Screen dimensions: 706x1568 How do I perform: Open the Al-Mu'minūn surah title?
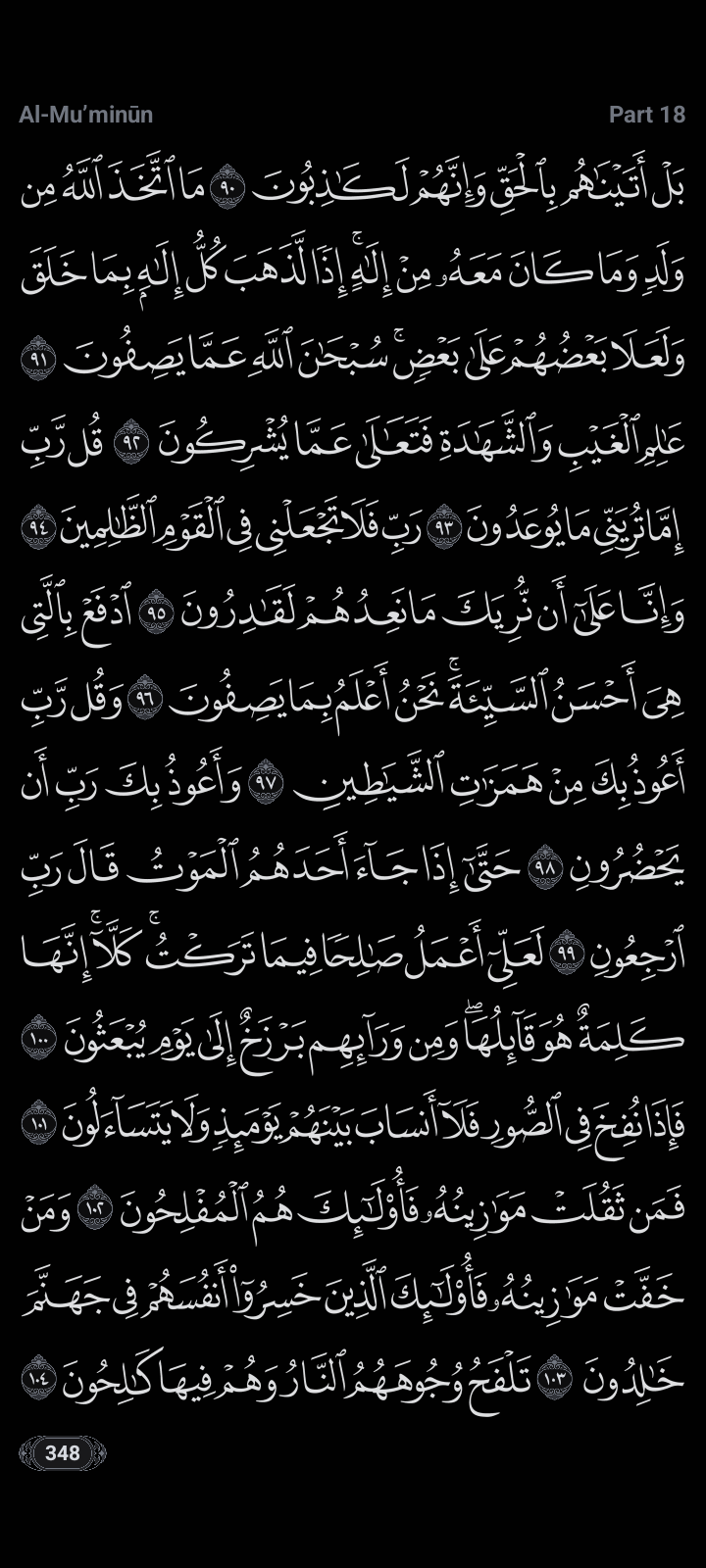coord(85,115)
